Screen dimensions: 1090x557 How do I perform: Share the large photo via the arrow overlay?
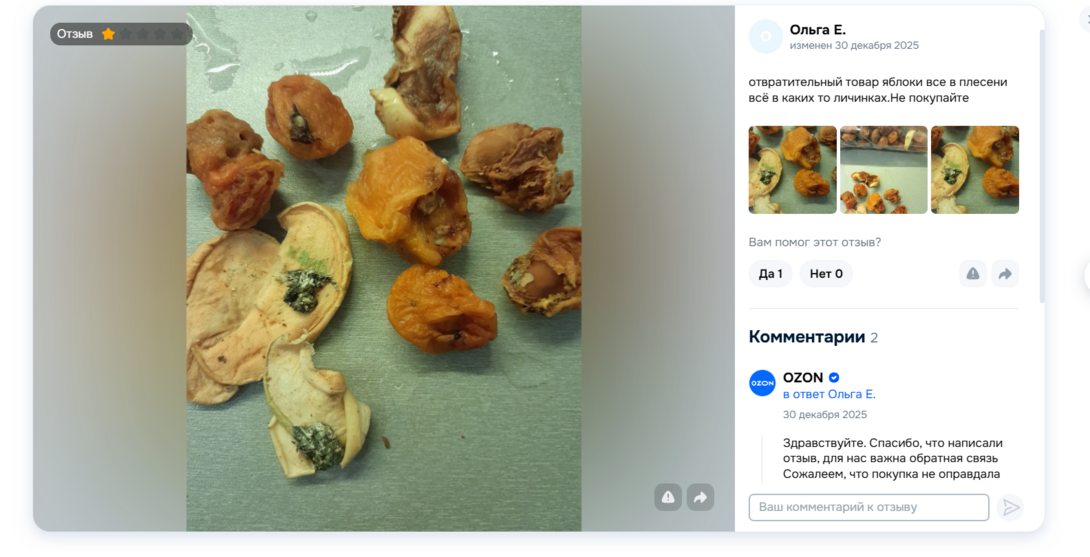coord(700,497)
